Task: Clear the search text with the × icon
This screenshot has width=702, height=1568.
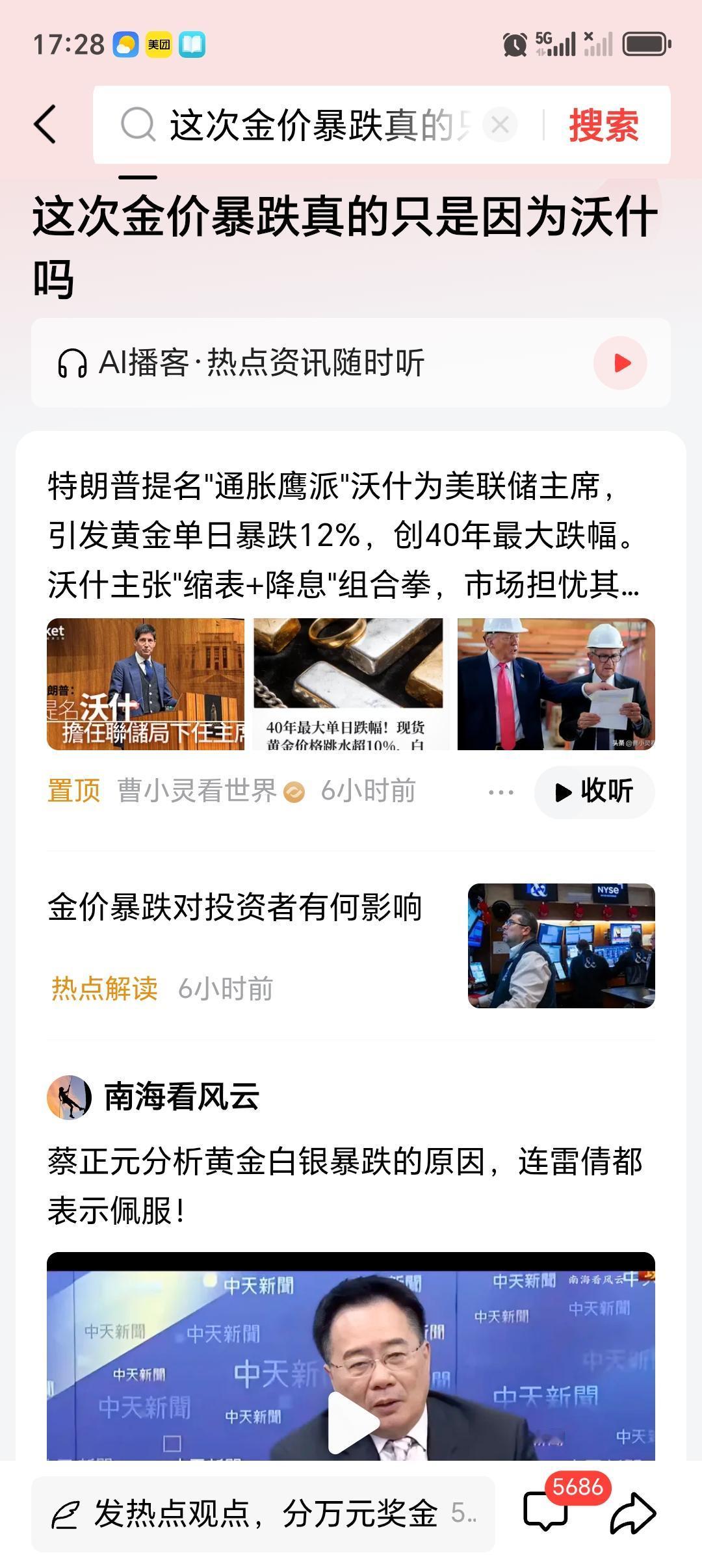Action: (500, 125)
